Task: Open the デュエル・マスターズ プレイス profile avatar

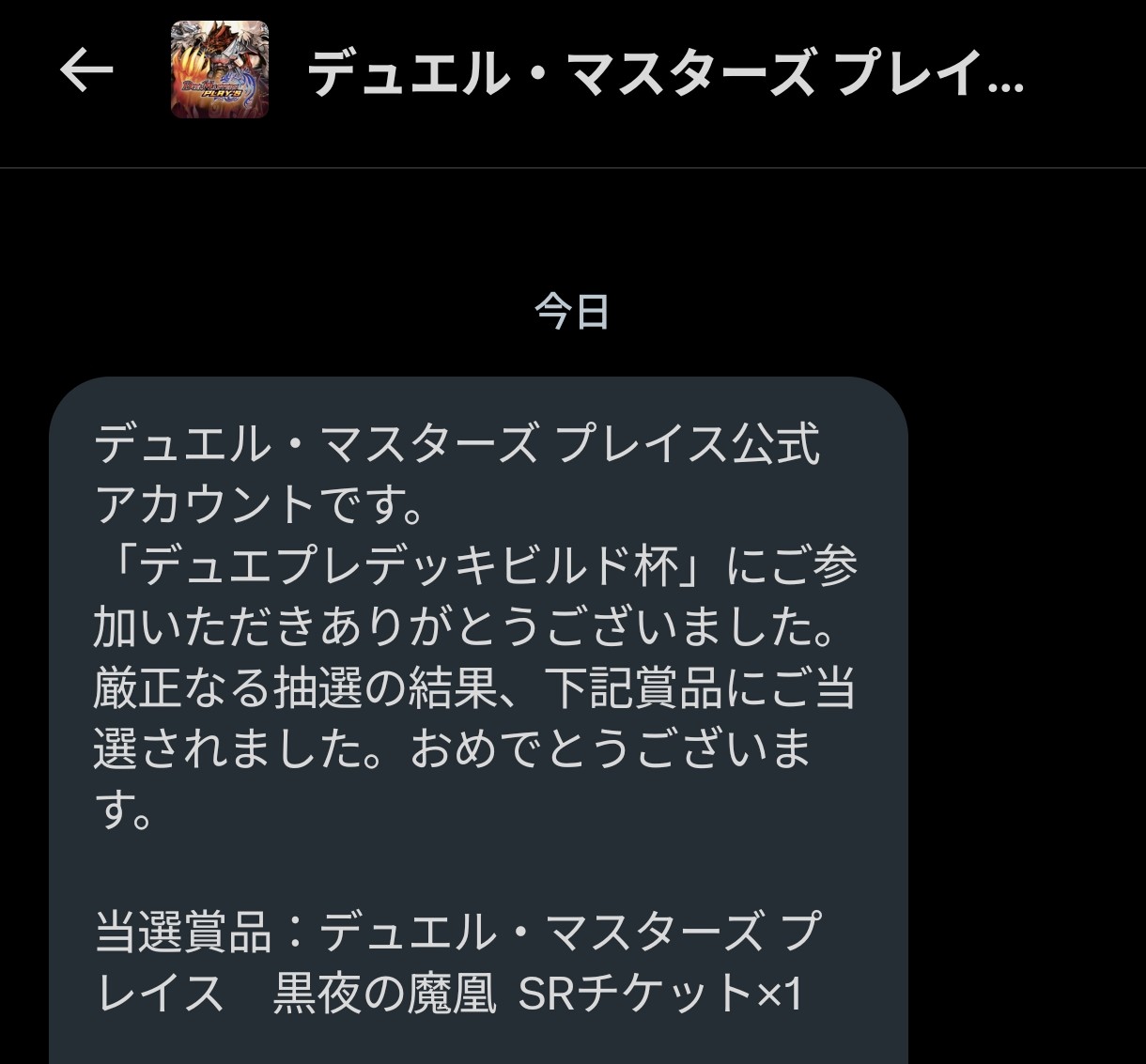Action: [220, 70]
